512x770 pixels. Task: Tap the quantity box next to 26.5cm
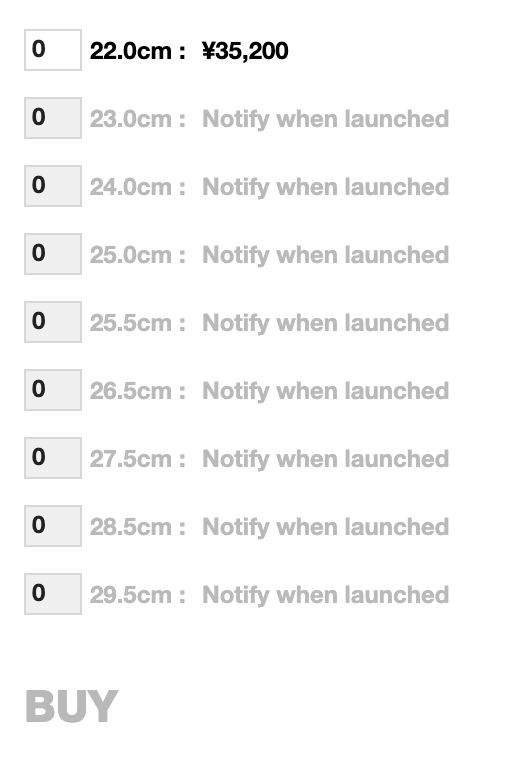click(53, 390)
